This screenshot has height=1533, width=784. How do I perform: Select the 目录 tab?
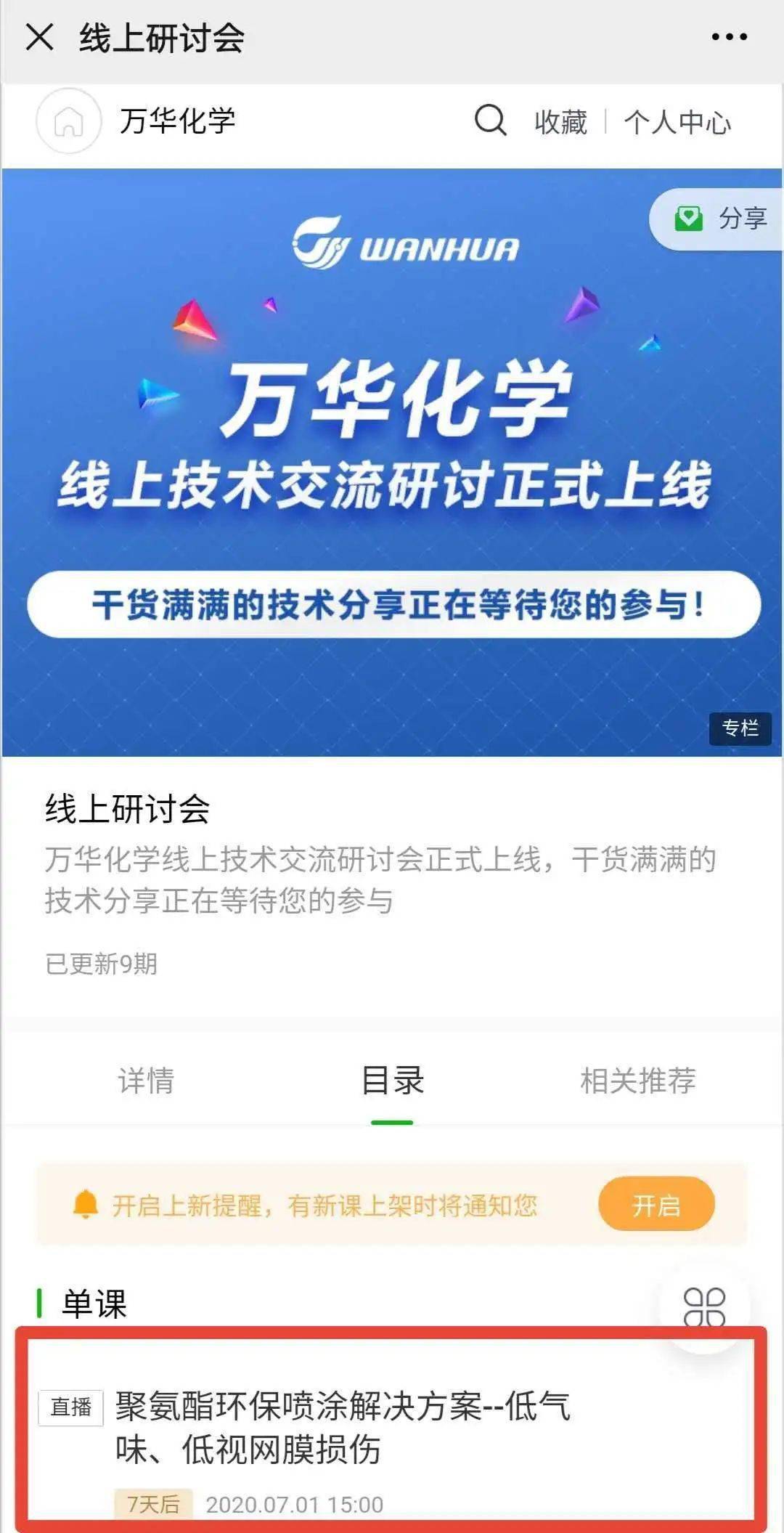[x=392, y=1081]
